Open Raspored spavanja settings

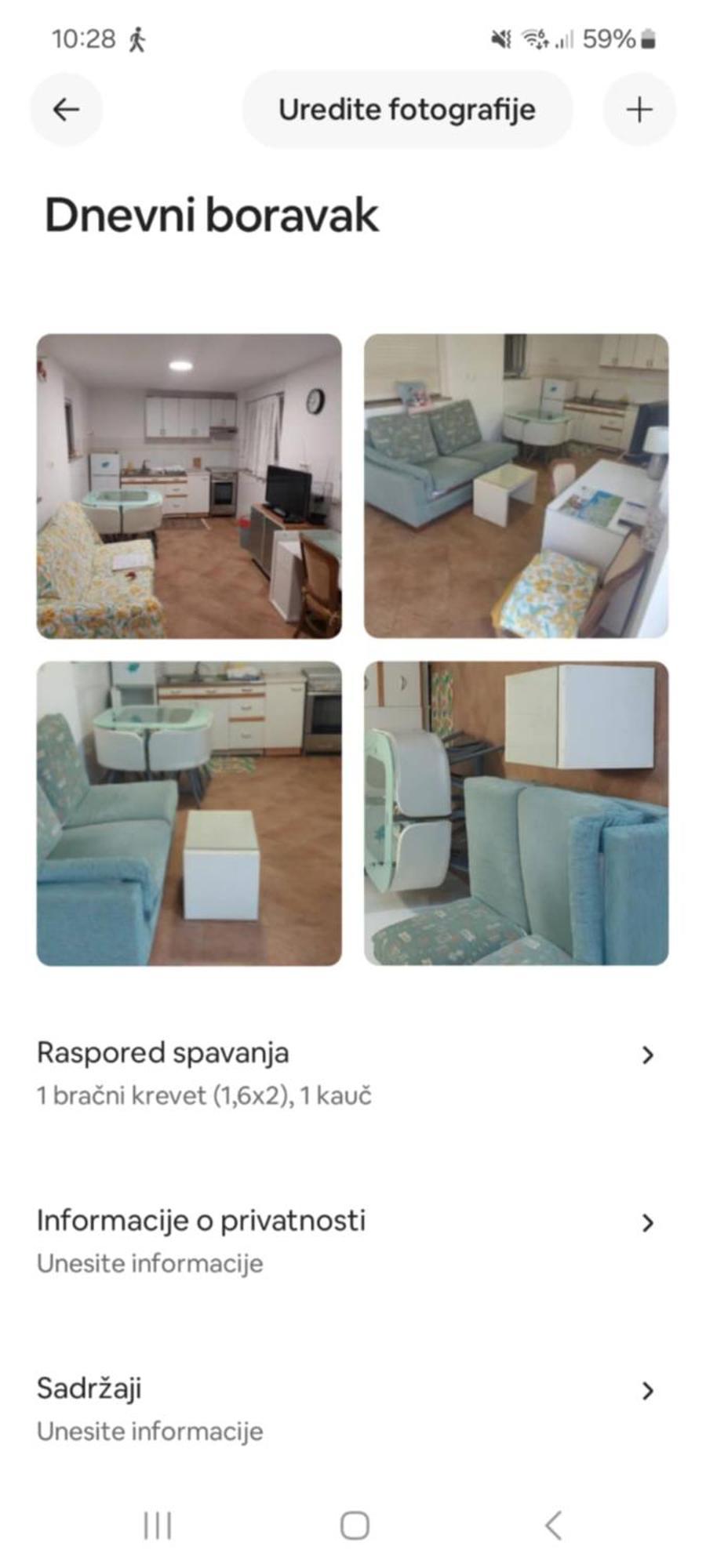345,1073
